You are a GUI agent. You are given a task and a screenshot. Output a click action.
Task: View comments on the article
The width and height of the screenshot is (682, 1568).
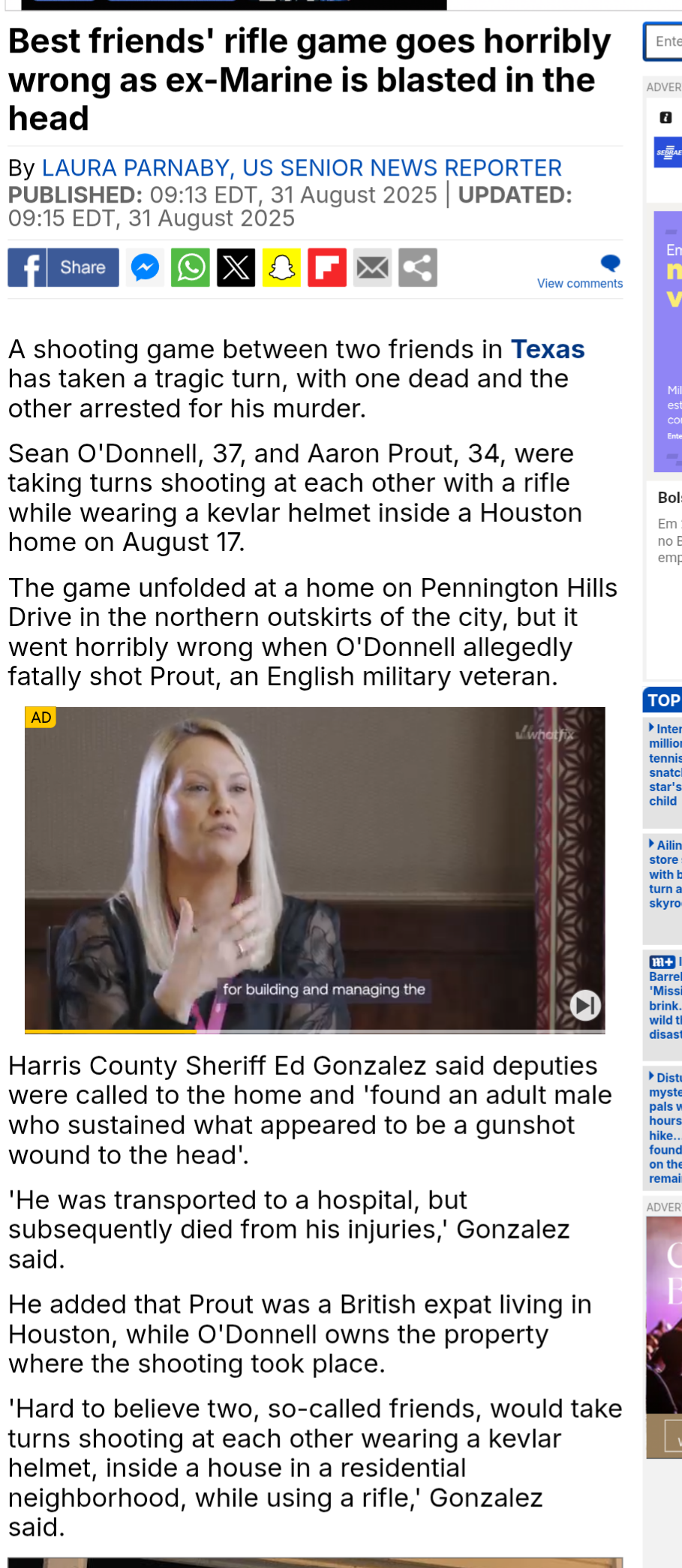pyautogui.click(x=580, y=283)
